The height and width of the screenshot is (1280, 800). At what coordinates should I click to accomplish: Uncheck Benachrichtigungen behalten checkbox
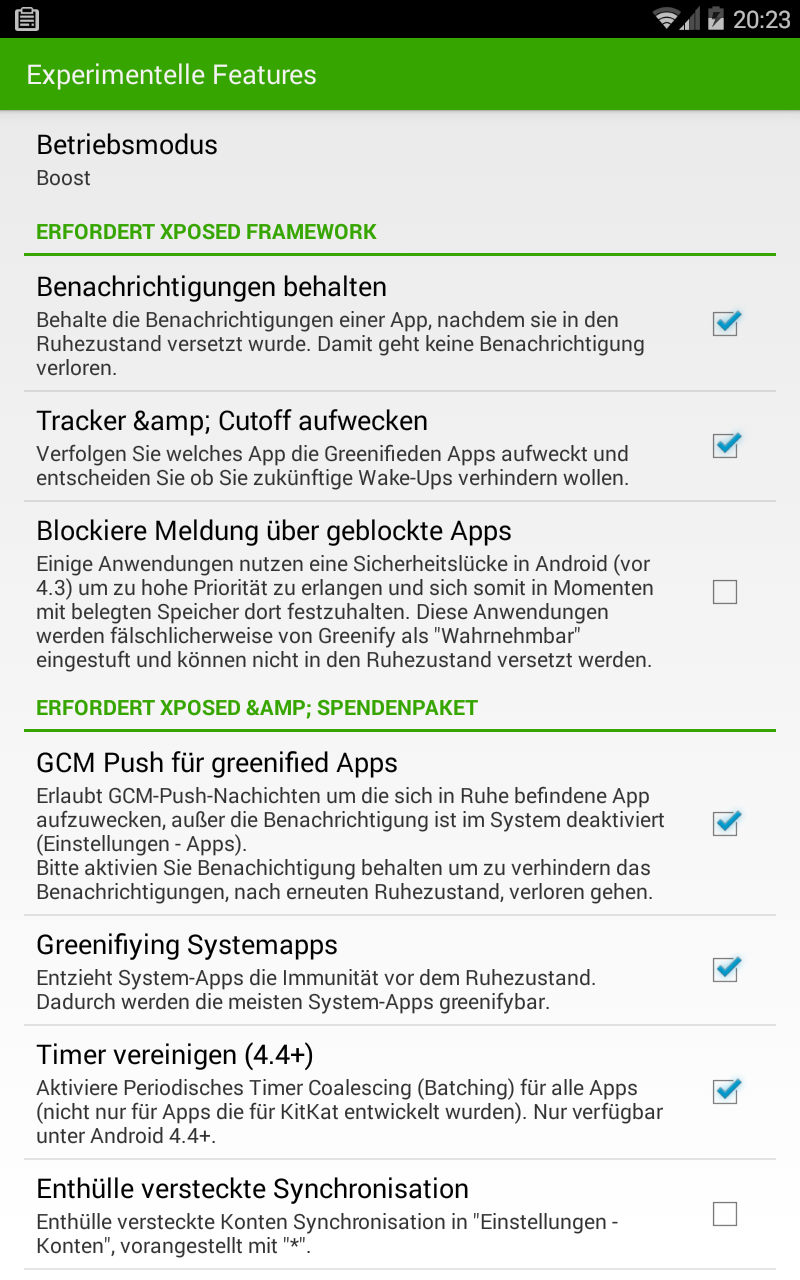pos(725,323)
